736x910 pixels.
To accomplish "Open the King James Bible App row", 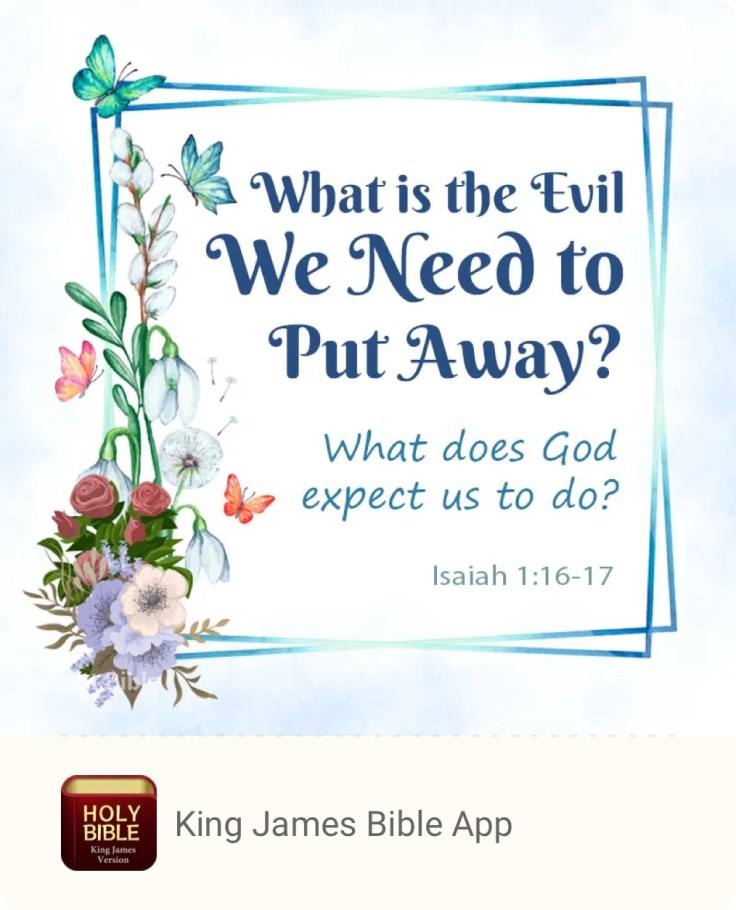I will point(342,824).
